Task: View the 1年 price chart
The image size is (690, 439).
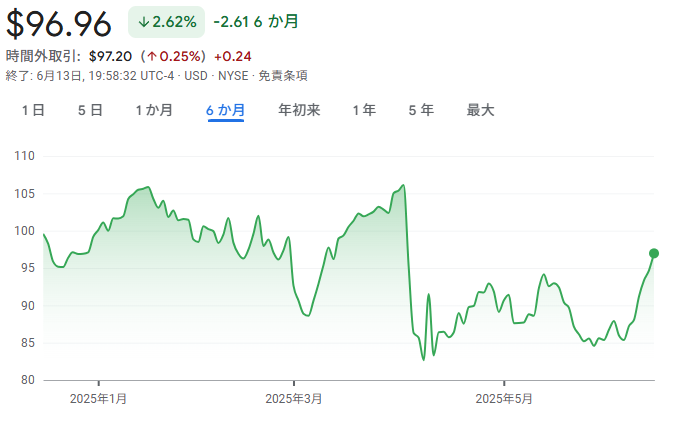Action: (364, 111)
